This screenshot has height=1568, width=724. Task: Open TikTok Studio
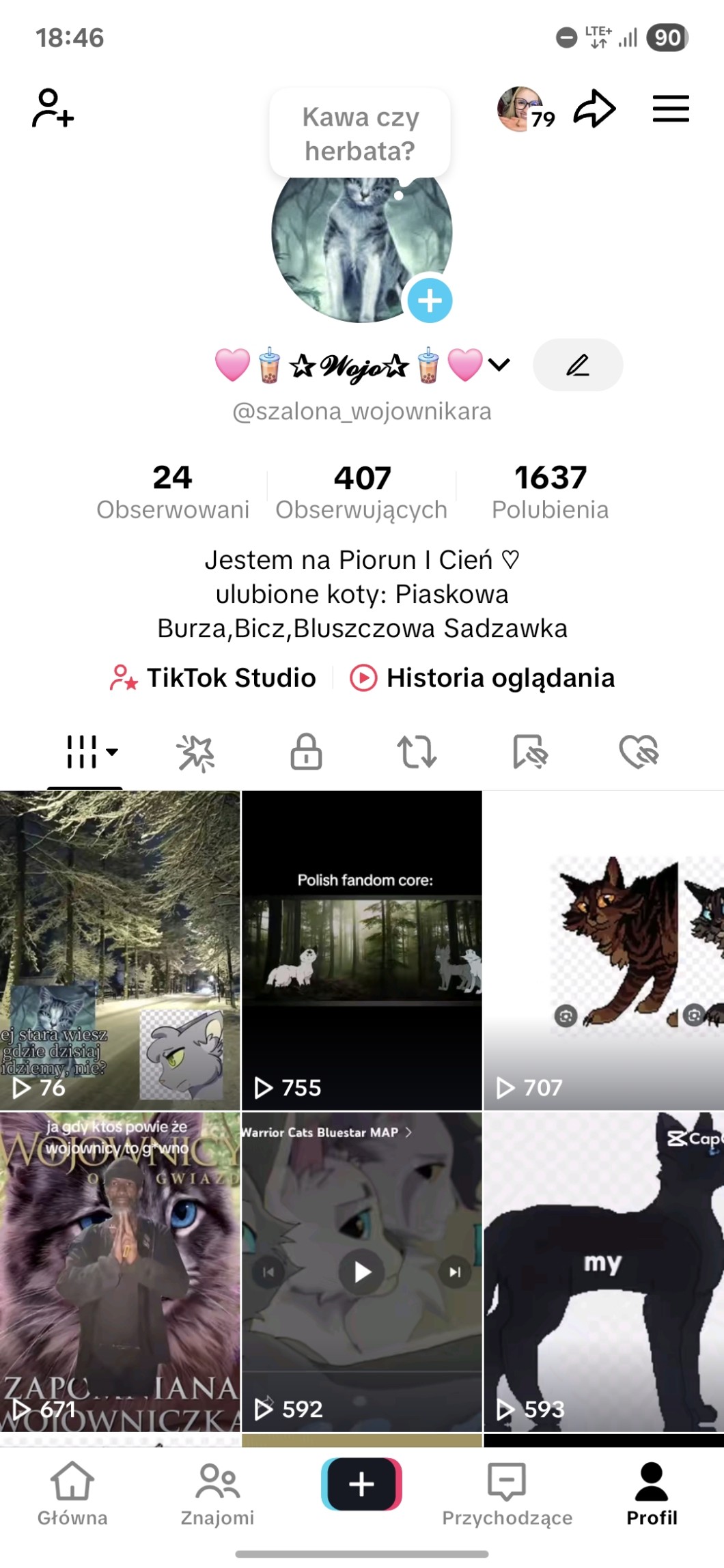point(213,678)
